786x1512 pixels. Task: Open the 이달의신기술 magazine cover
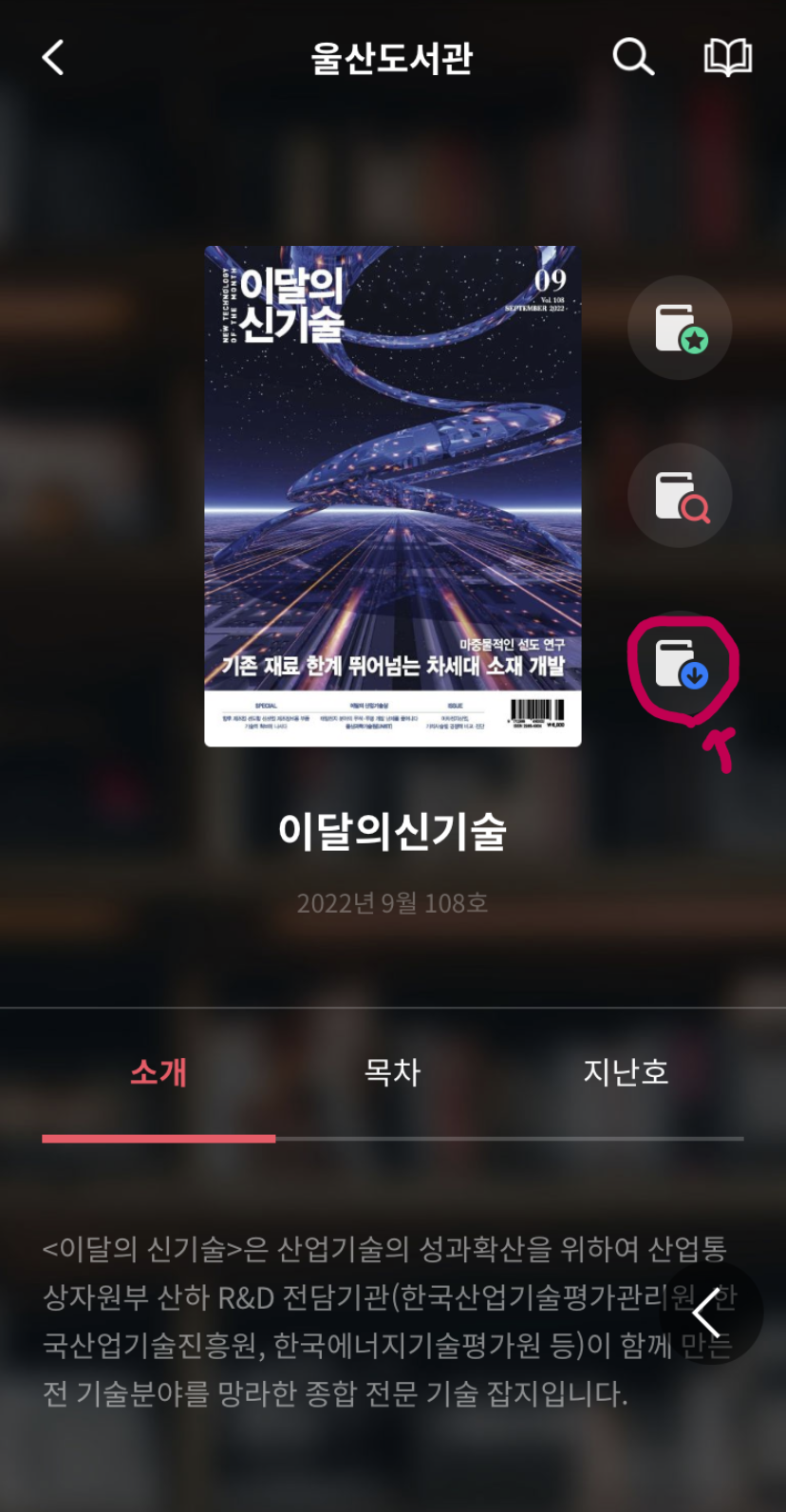392,496
